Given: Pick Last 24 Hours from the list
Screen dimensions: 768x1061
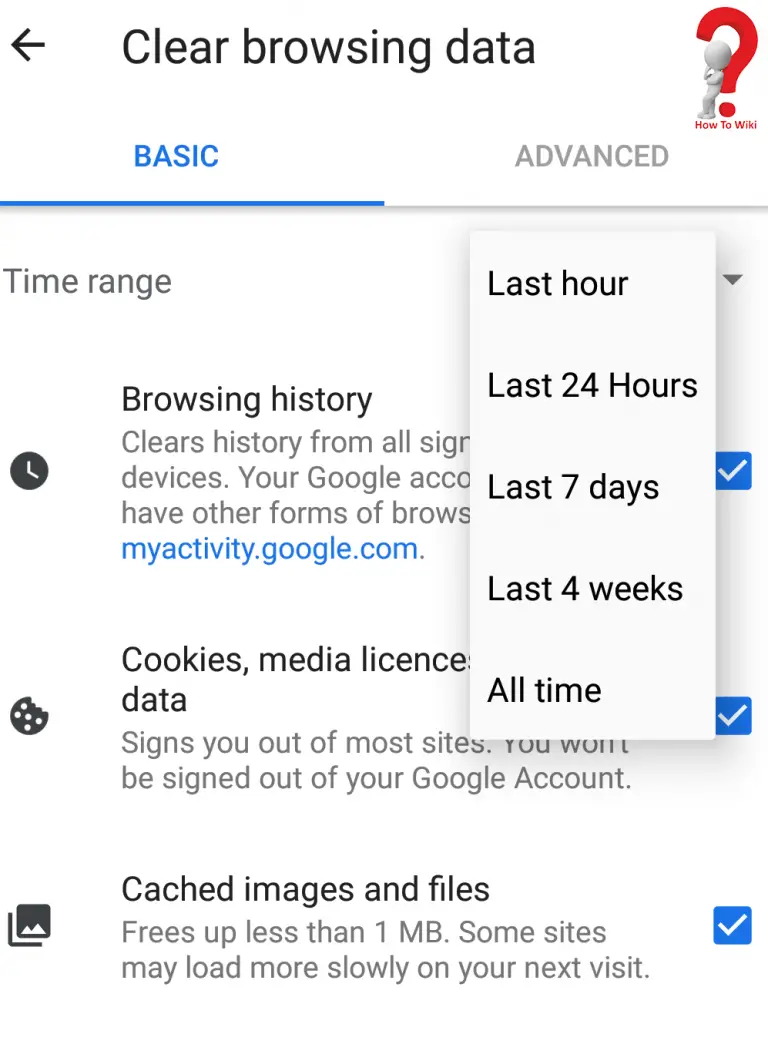Looking at the screenshot, I should tap(592, 385).
